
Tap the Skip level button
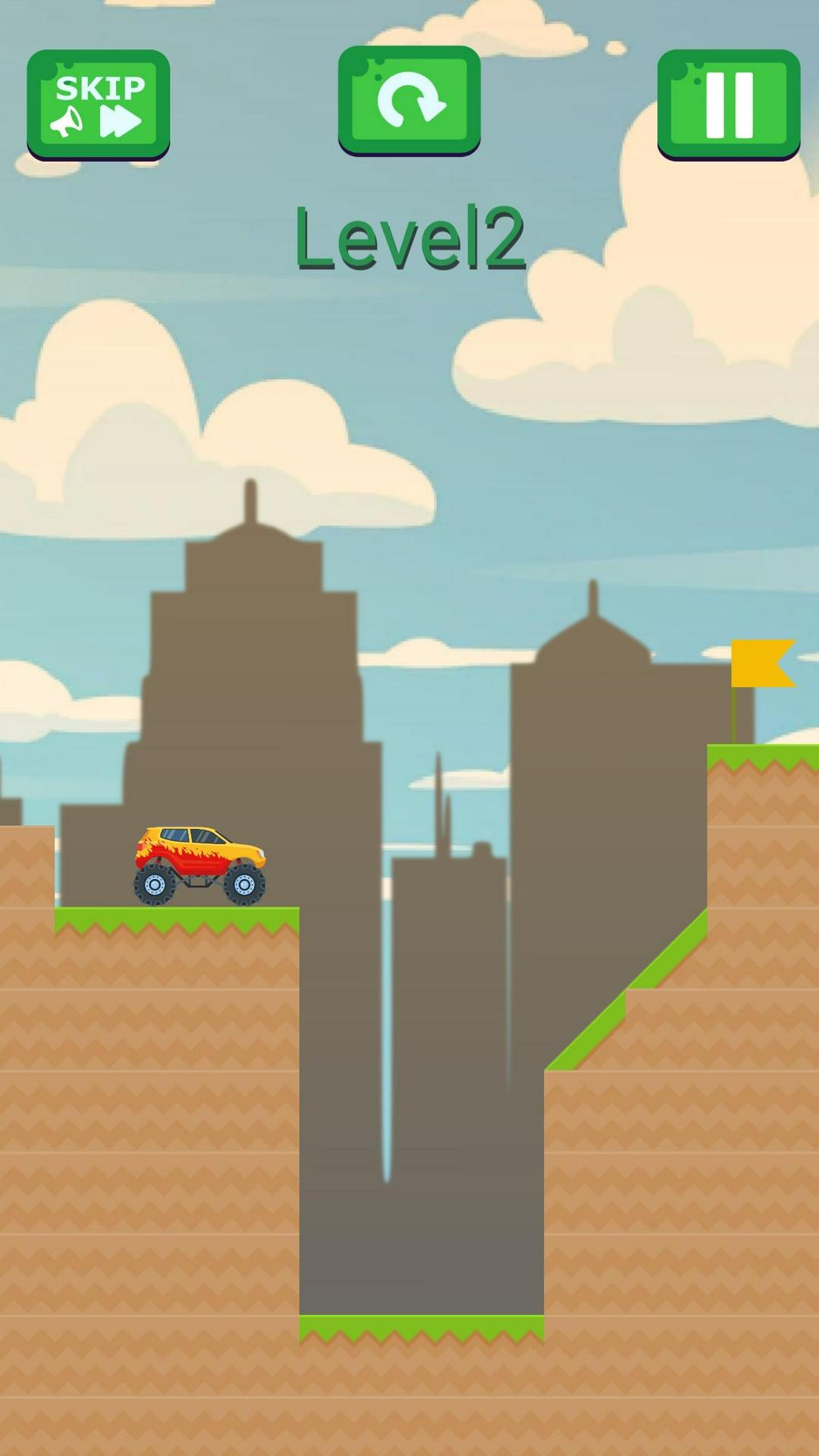99,104
